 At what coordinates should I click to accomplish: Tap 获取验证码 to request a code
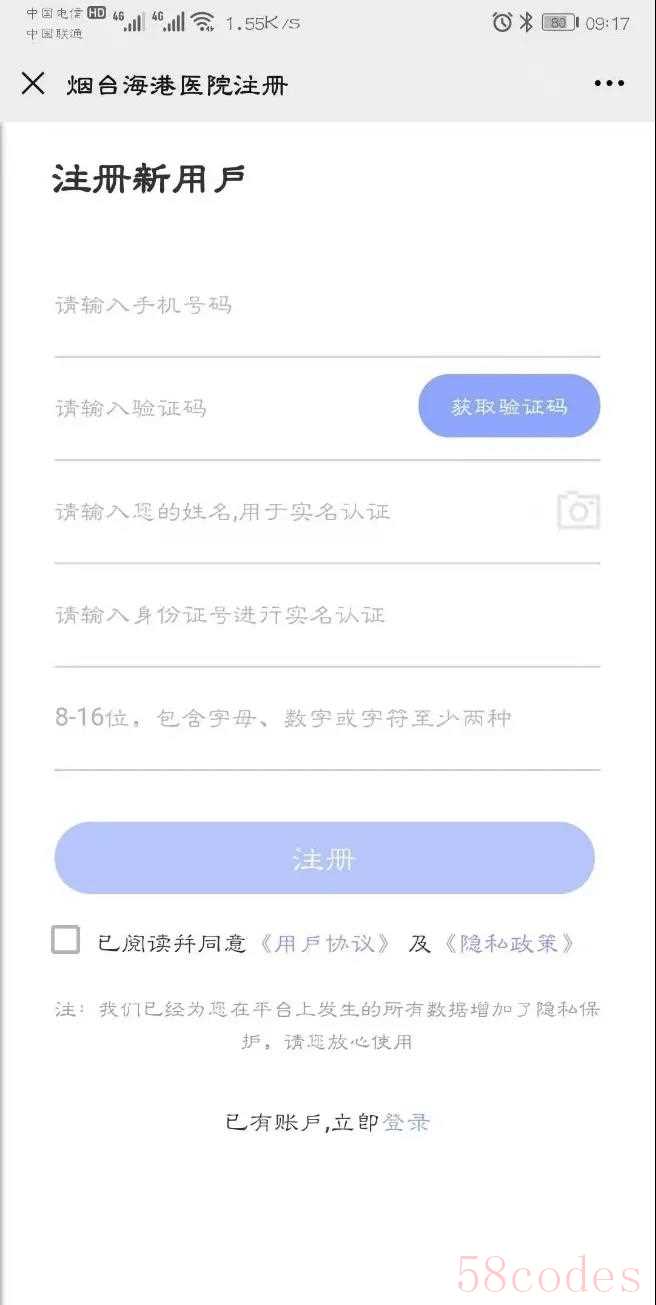coord(509,406)
